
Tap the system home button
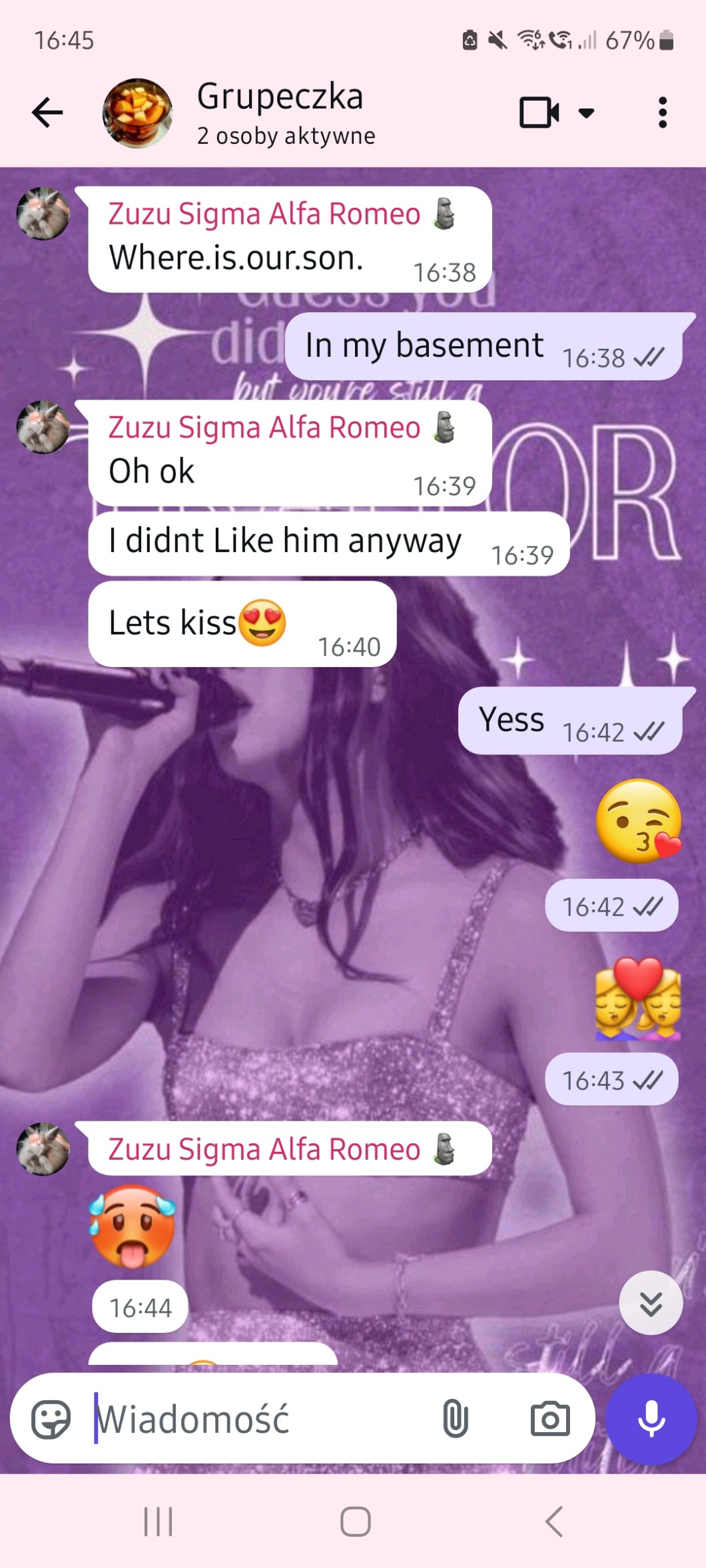[x=355, y=1521]
